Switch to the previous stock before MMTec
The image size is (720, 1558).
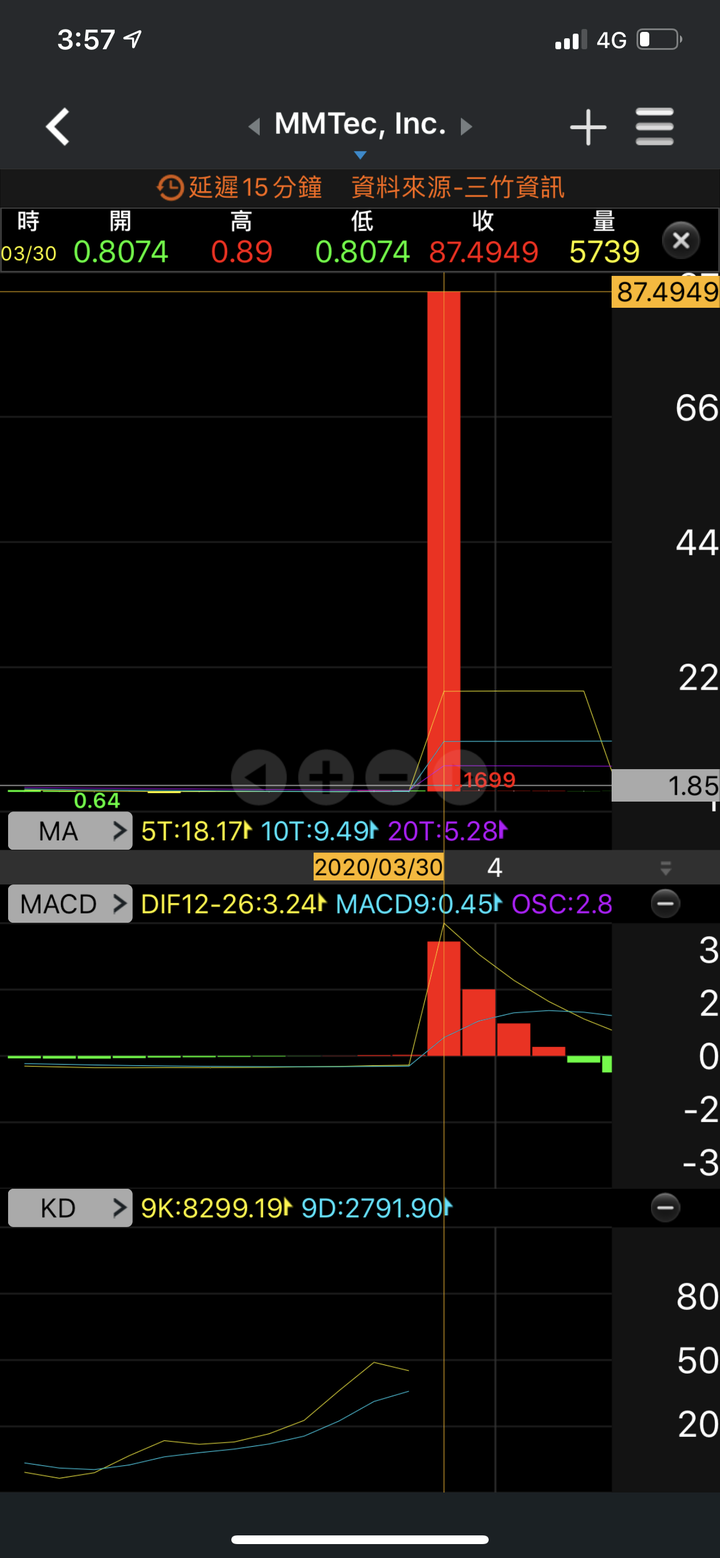tap(254, 126)
